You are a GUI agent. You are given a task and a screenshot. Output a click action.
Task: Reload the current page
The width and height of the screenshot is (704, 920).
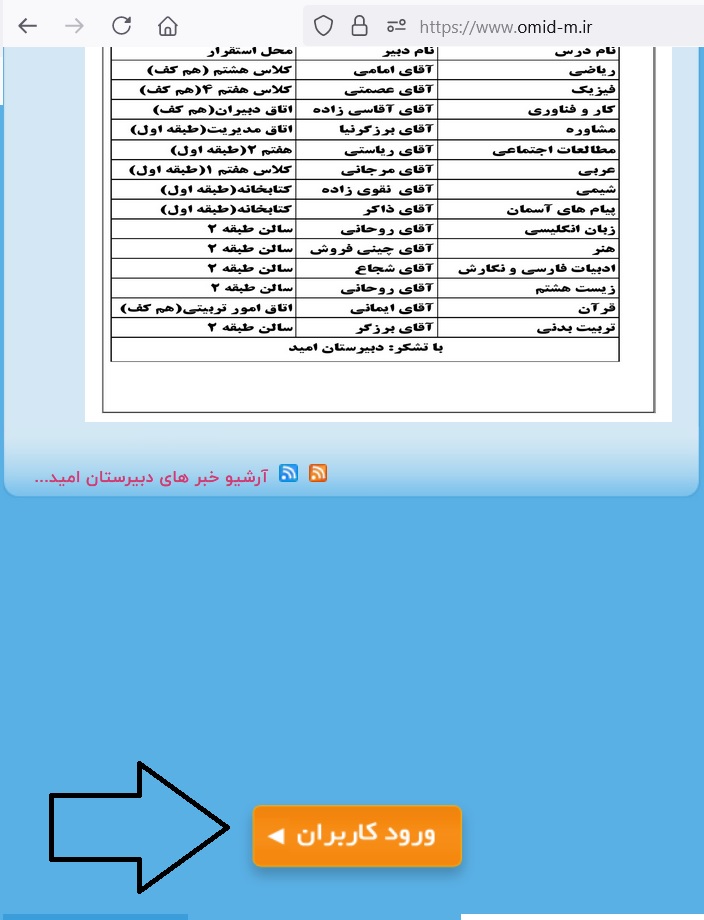[x=121, y=26]
